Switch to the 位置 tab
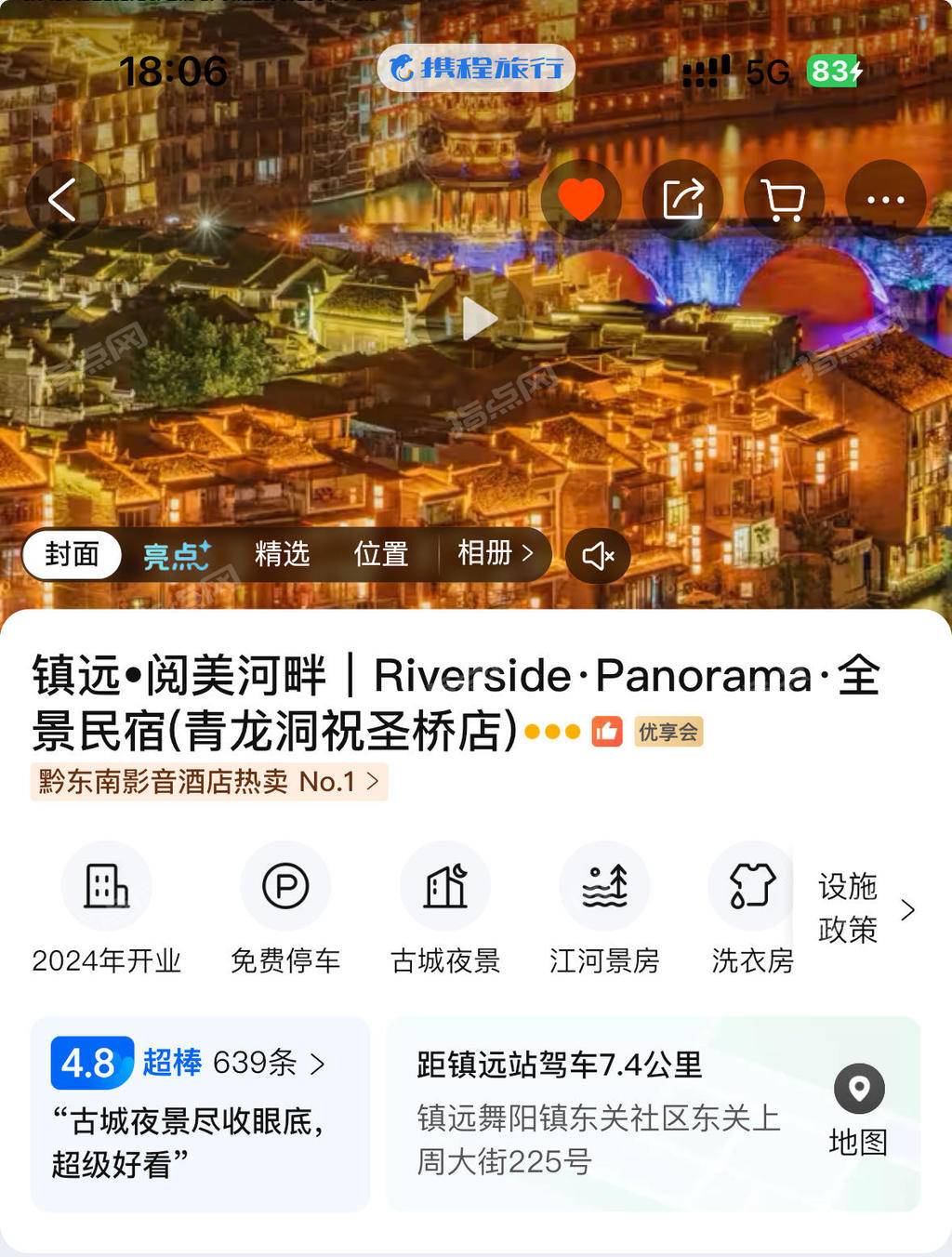The height and width of the screenshot is (1257, 952). tap(381, 555)
